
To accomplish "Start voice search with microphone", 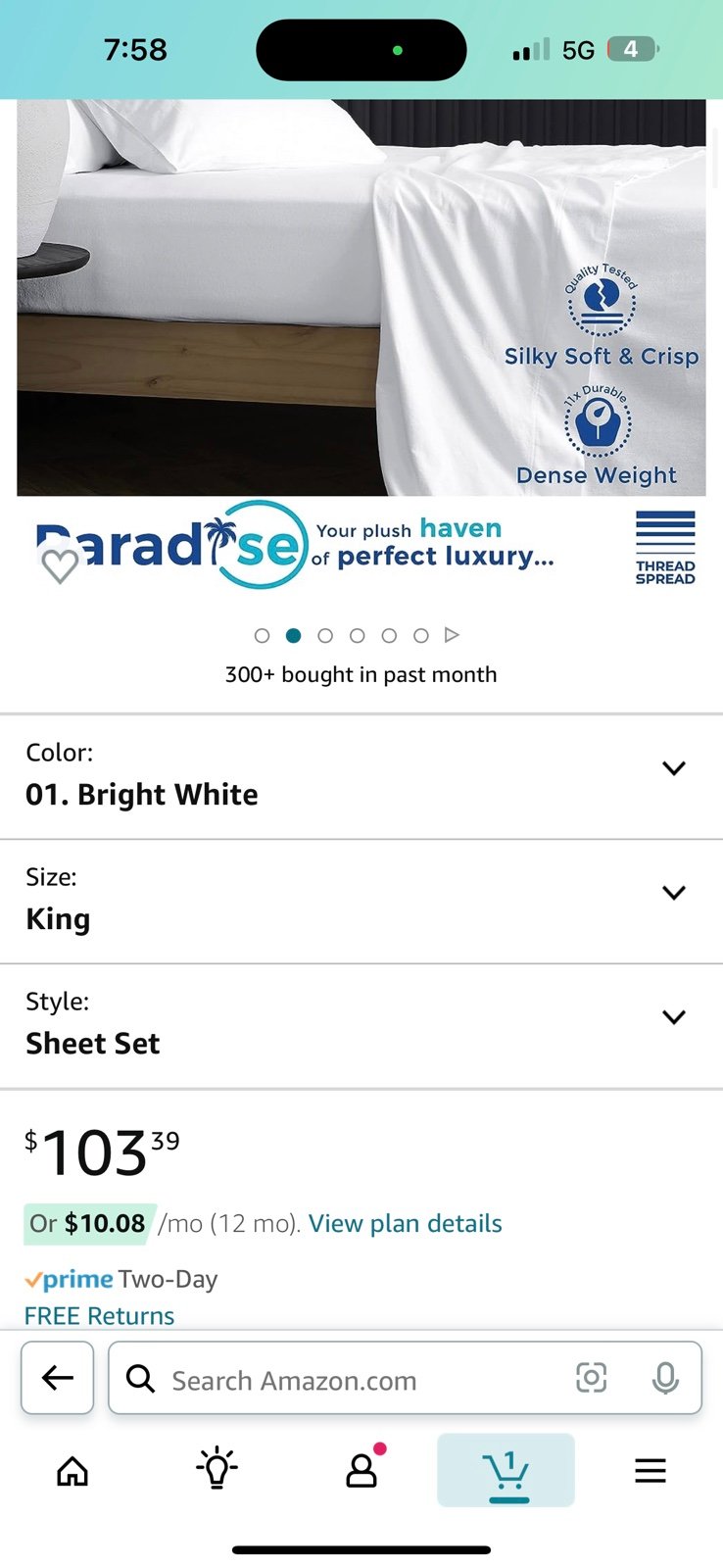I will point(665,1378).
